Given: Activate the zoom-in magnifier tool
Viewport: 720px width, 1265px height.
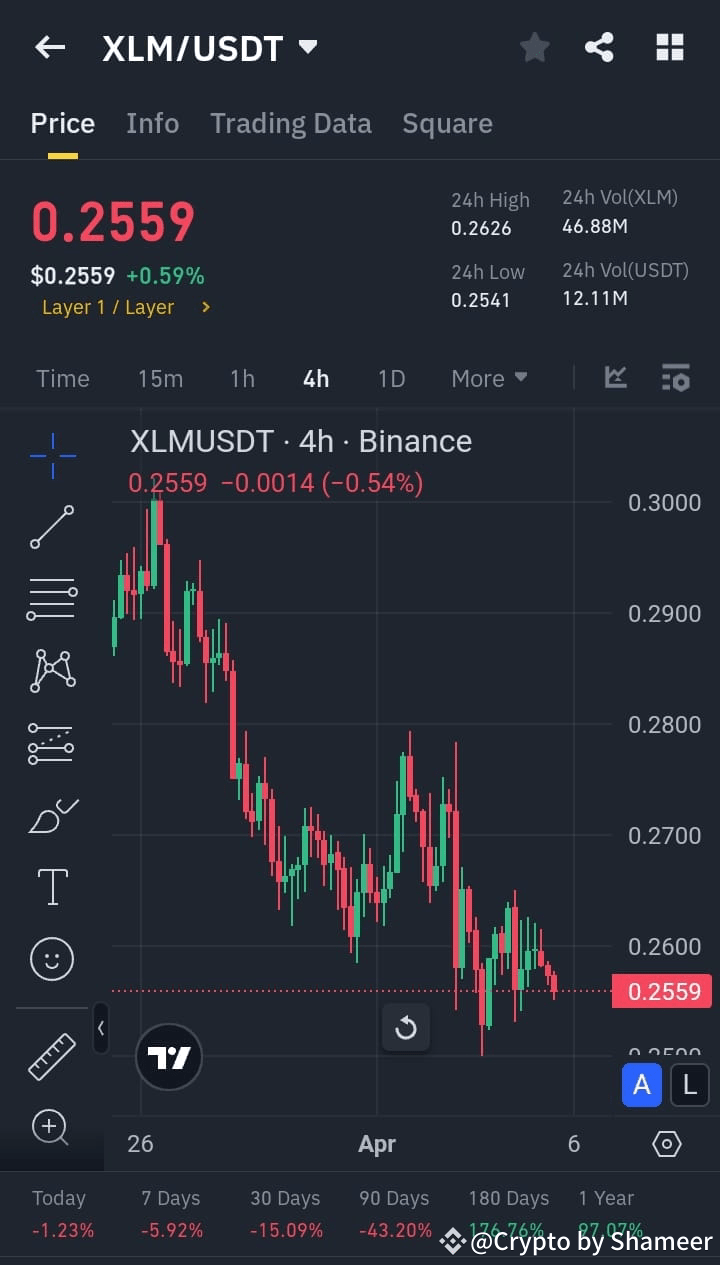Looking at the screenshot, I should (x=51, y=1128).
